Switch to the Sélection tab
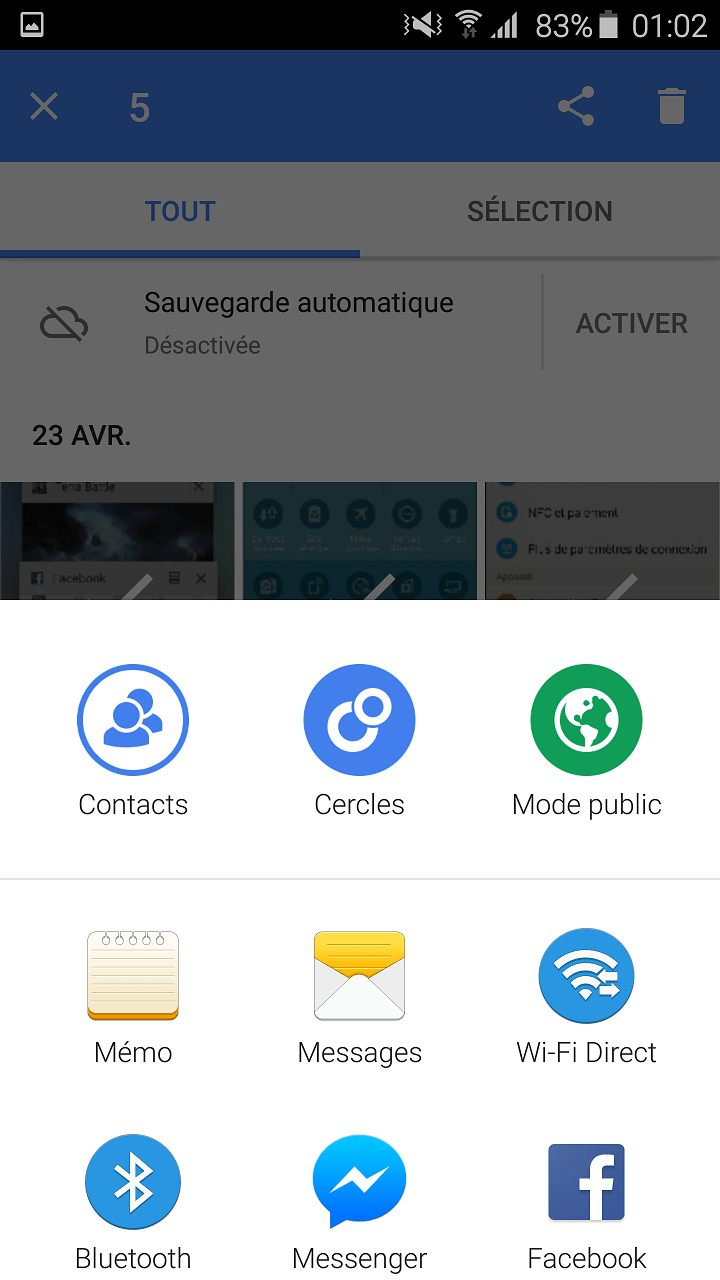 point(540,211)
